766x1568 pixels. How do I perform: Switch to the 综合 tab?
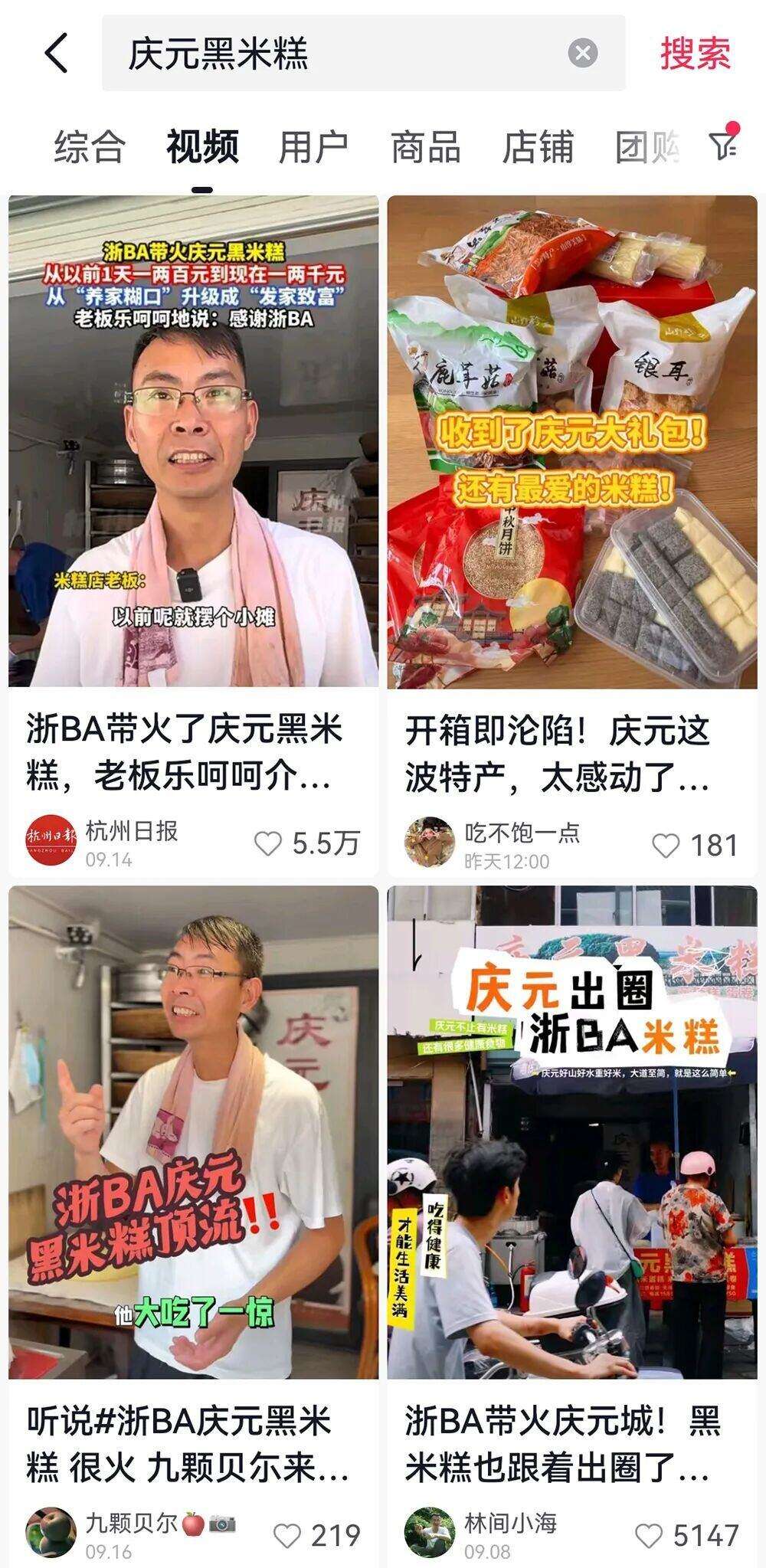pyautogui.click(x=90, y=146)
